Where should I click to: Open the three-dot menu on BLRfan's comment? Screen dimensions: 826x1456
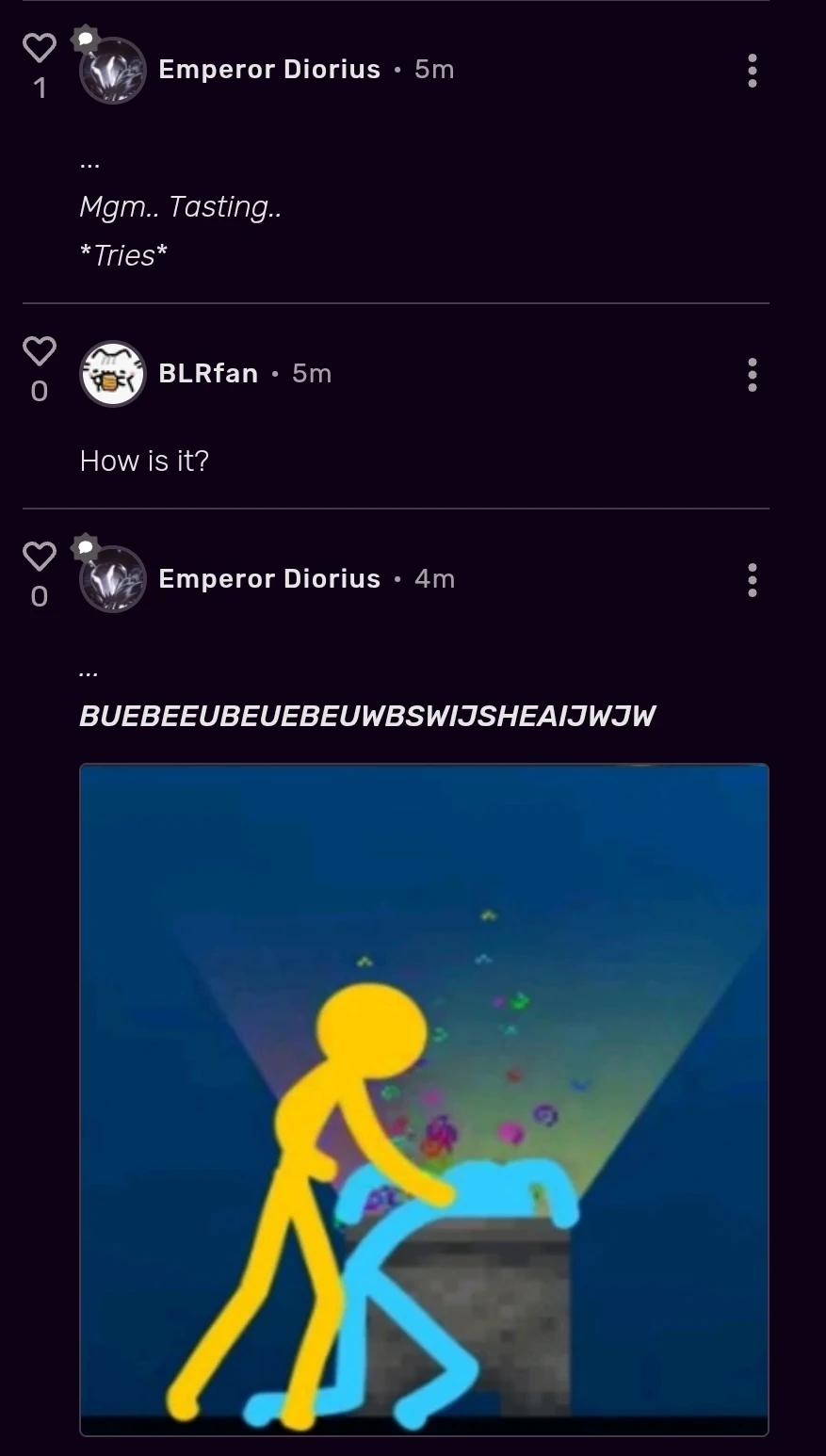coord(752,374)
